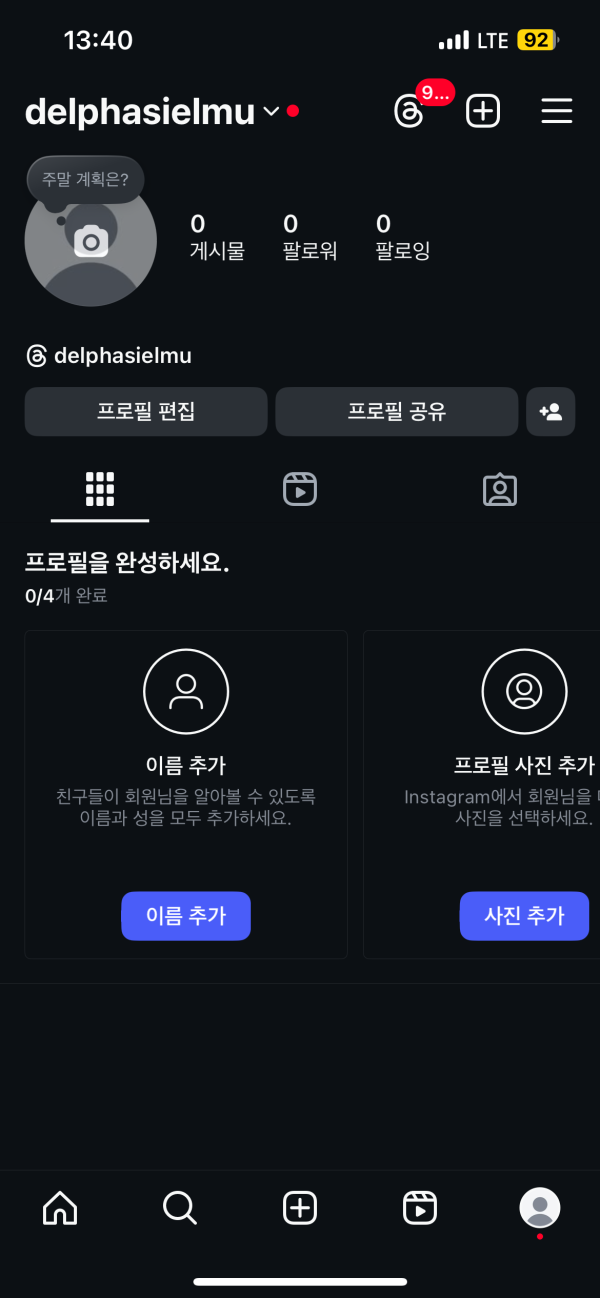Tap the bottom bar new post icon
600x1298 pixels.
[300, 1208]
